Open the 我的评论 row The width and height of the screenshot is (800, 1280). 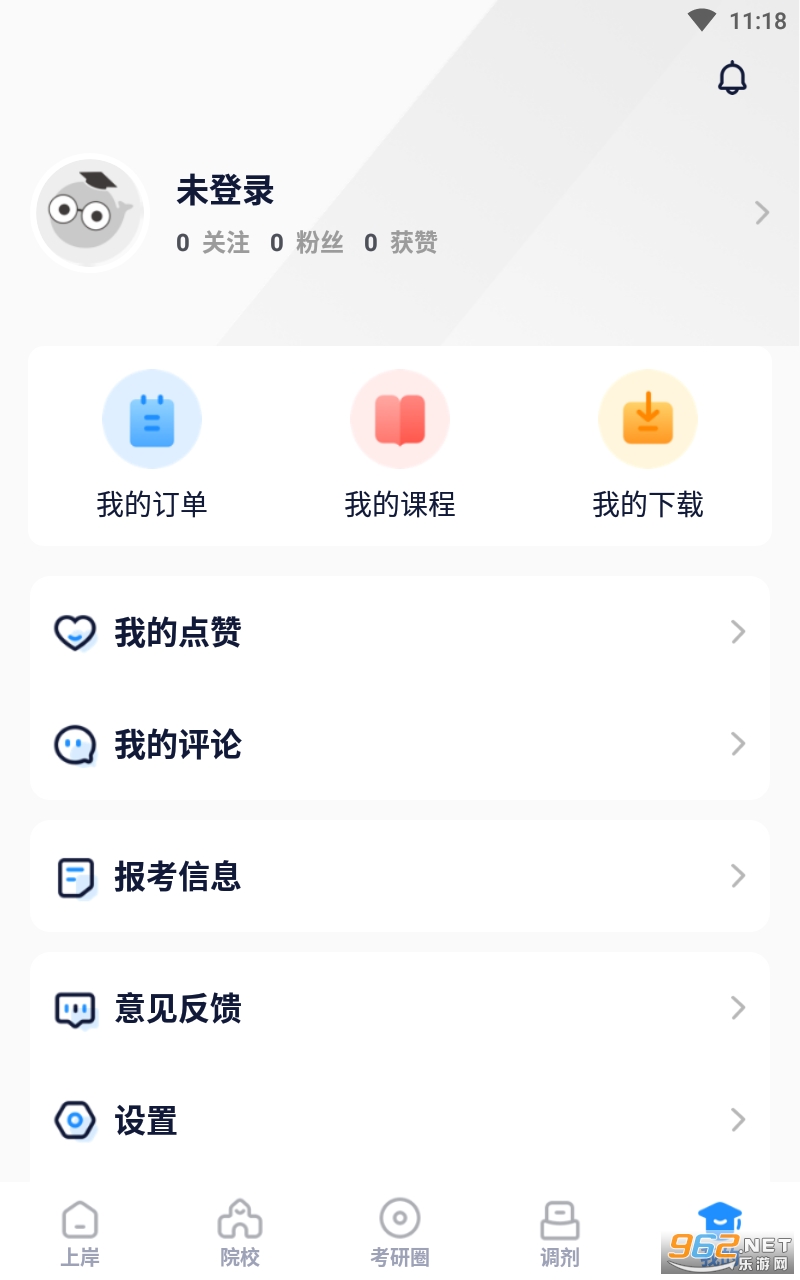[x=400, y=744]
